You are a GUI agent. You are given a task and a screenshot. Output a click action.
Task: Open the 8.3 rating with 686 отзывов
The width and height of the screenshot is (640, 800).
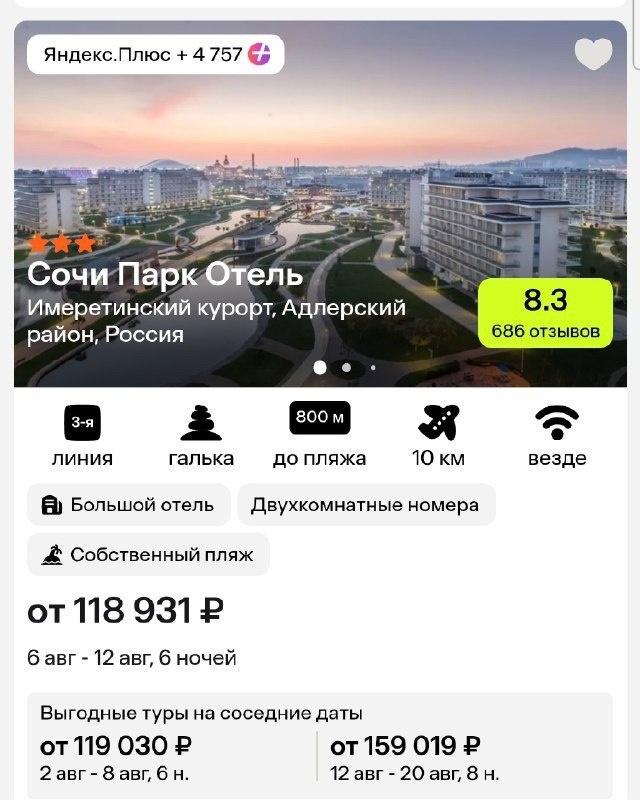545,313
